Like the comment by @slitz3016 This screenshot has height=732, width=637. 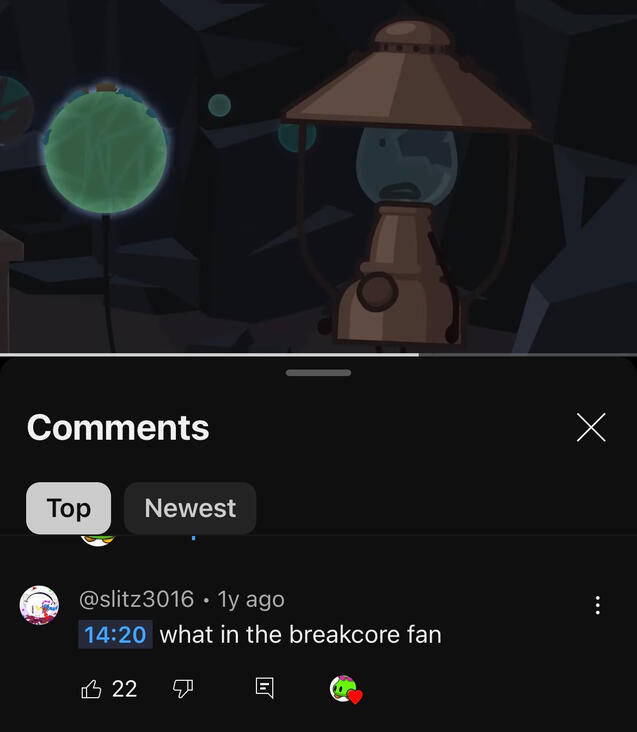point(91,688)
